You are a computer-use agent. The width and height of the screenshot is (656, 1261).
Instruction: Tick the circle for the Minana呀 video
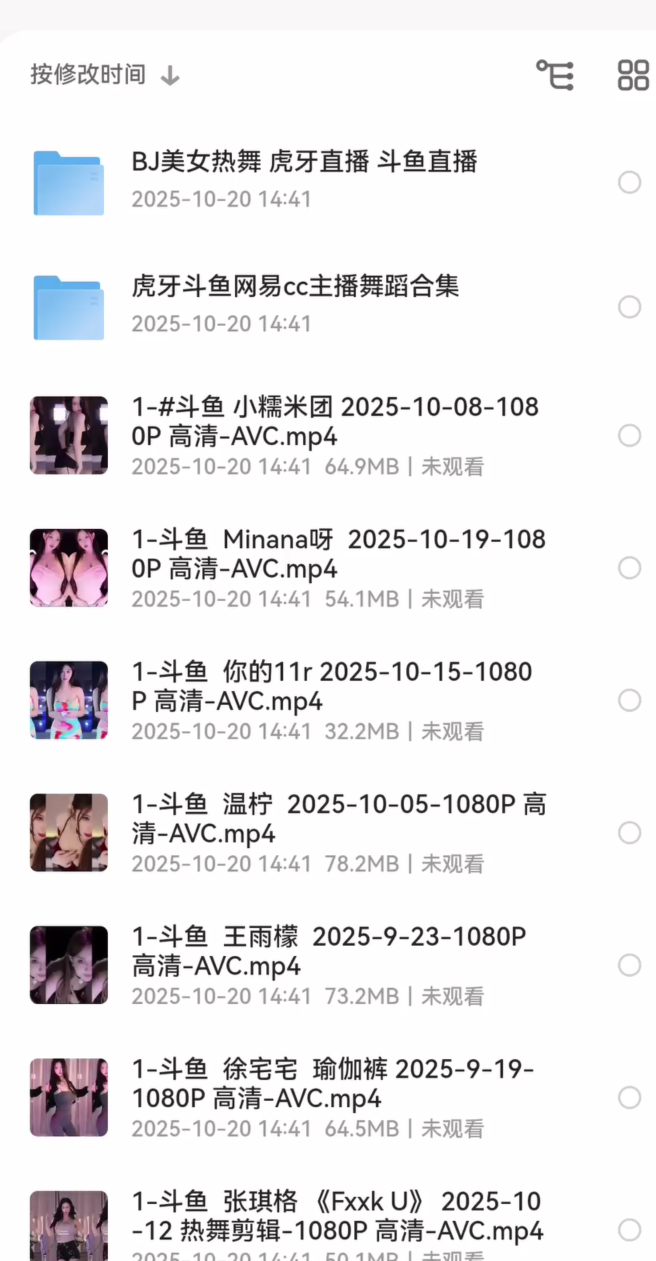(x=629, y=568)
